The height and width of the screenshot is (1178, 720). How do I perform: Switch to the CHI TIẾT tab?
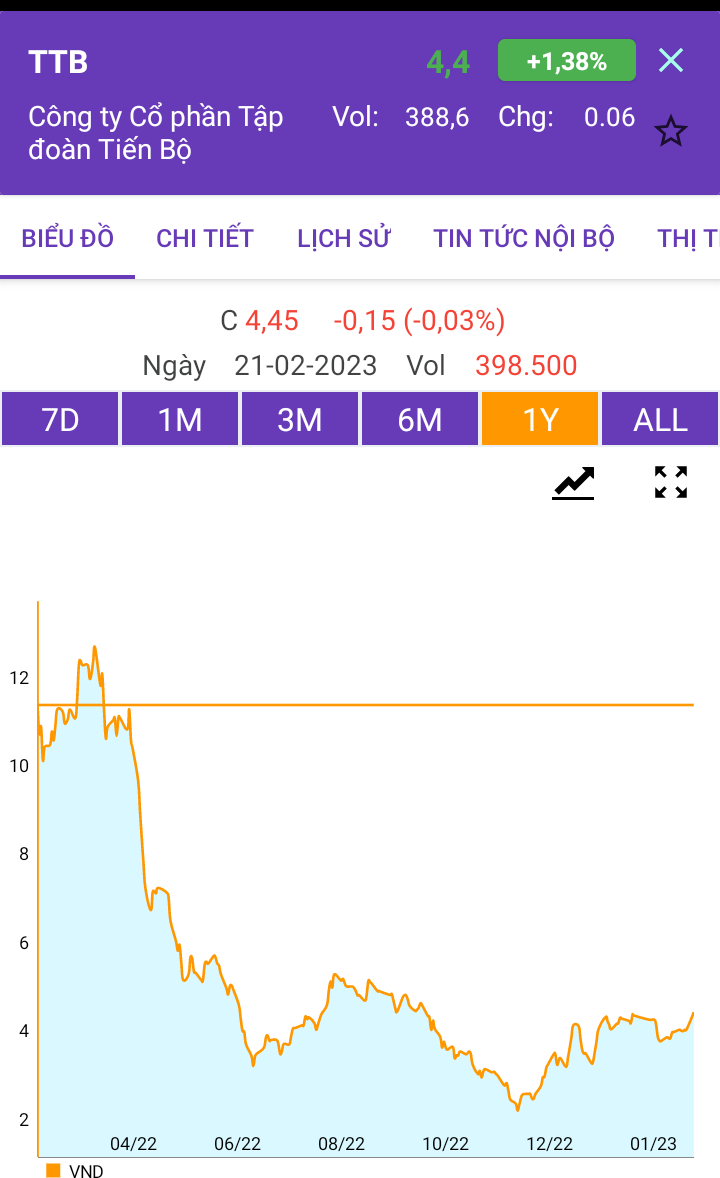point(205,238)
